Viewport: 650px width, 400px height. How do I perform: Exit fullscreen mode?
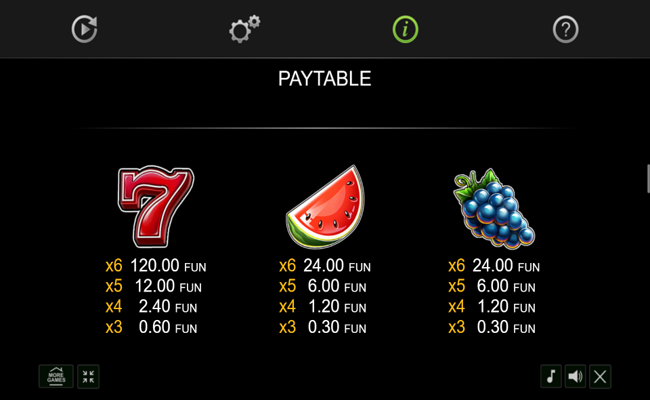tap(88, 376)
